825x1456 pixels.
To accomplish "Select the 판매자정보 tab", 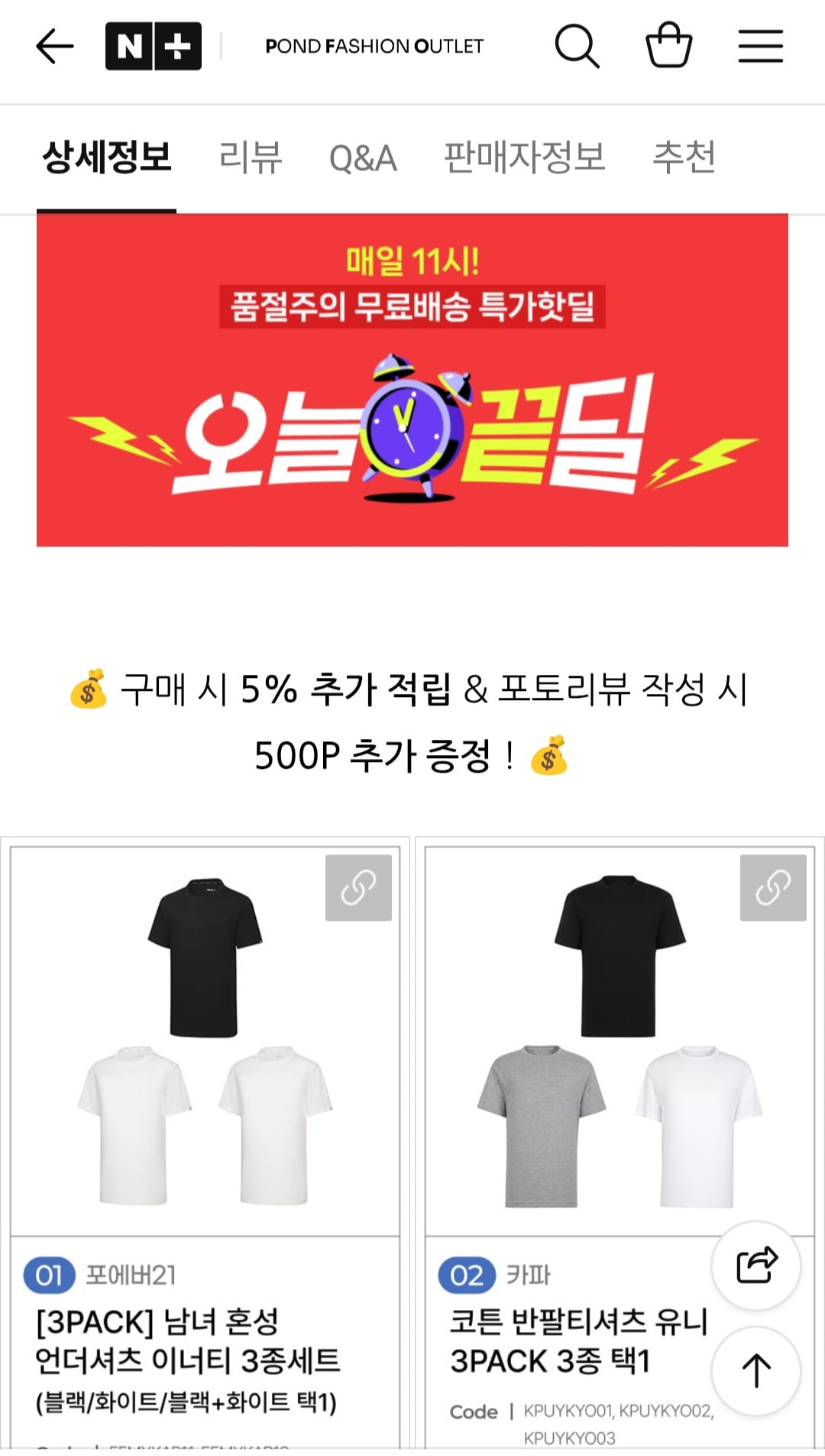I will pos(526,157).
